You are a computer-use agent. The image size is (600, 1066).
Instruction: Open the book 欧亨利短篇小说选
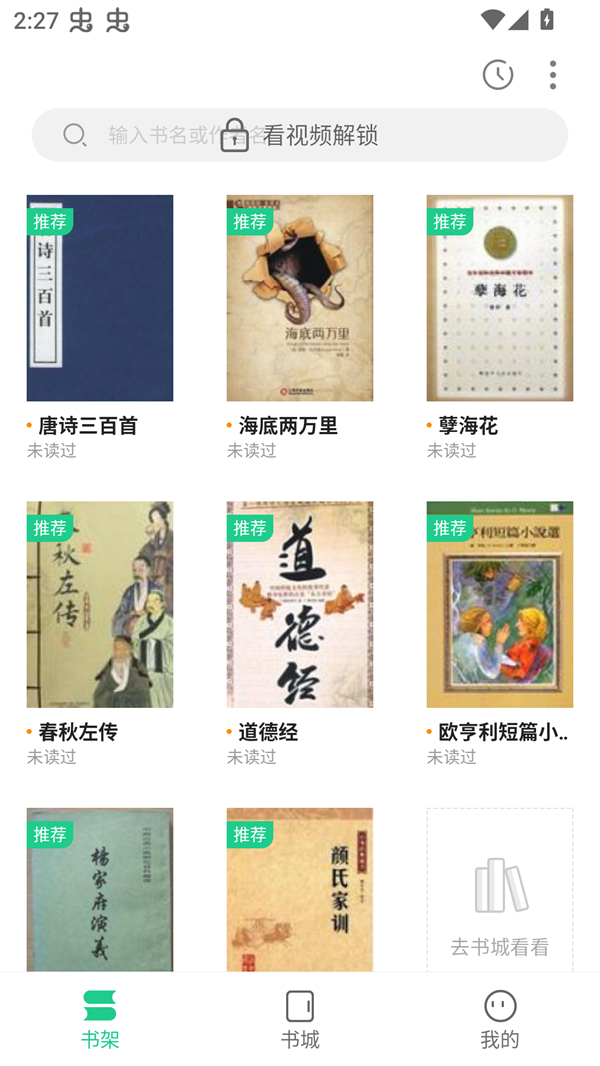500,604
